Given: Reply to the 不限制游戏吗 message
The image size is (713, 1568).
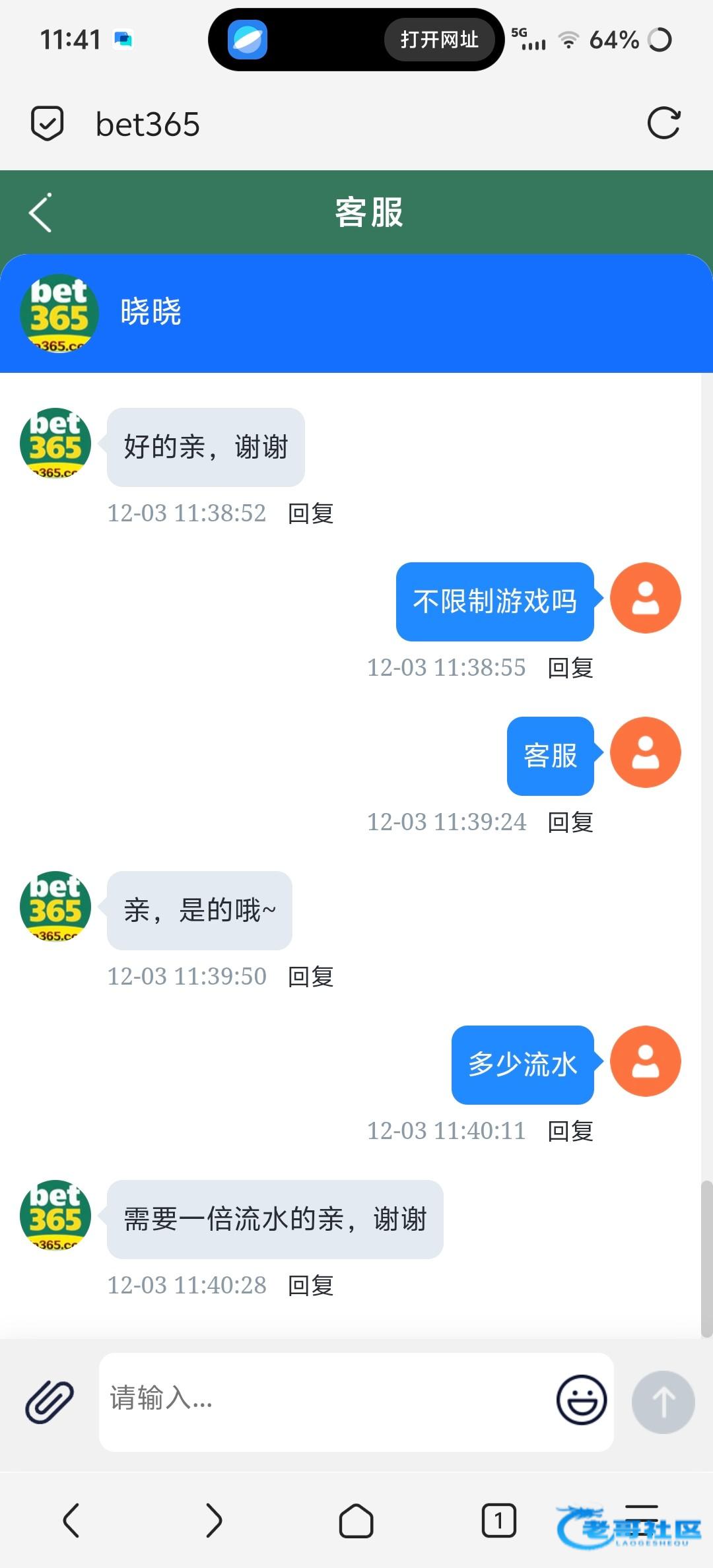Looking at the screenshot, I should coord(570,668).
